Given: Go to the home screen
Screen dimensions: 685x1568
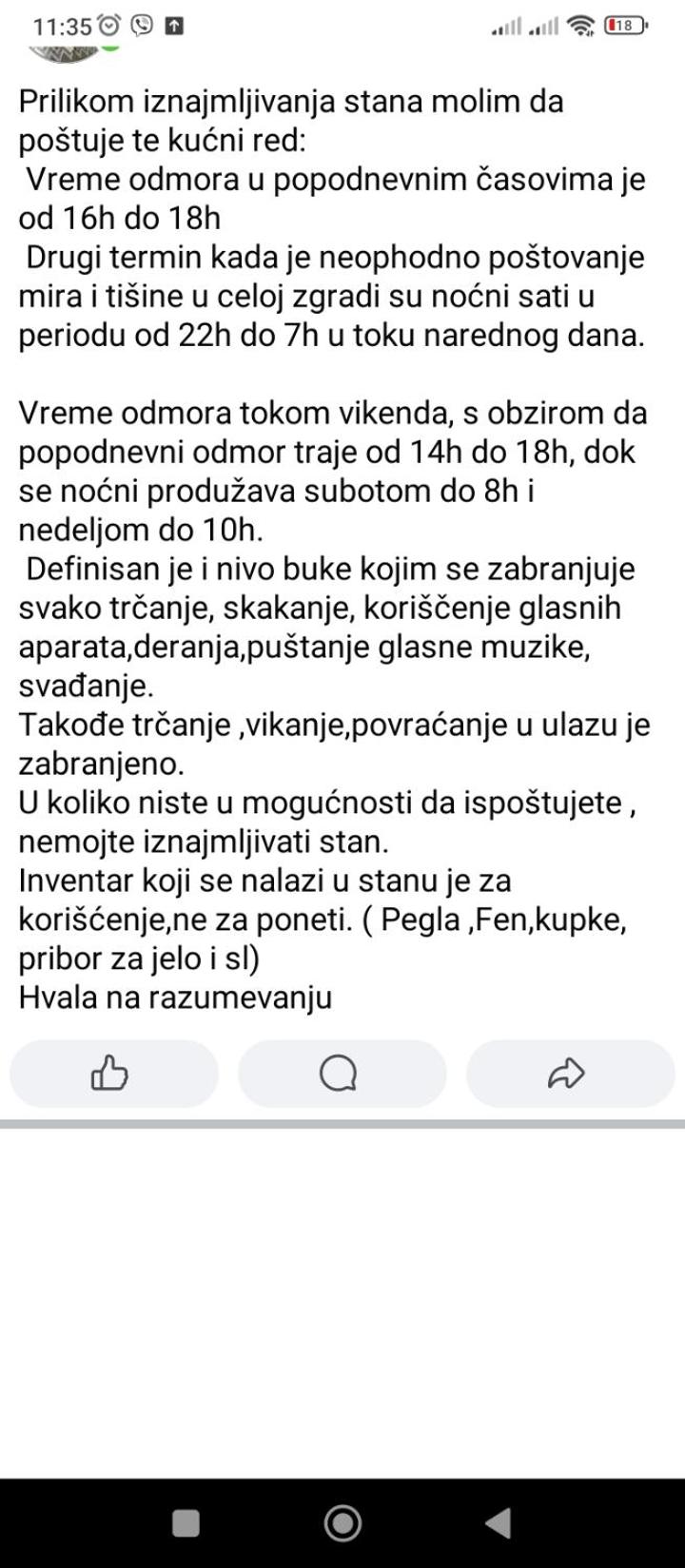Looking at the screenshot, I should point(342,1523).
